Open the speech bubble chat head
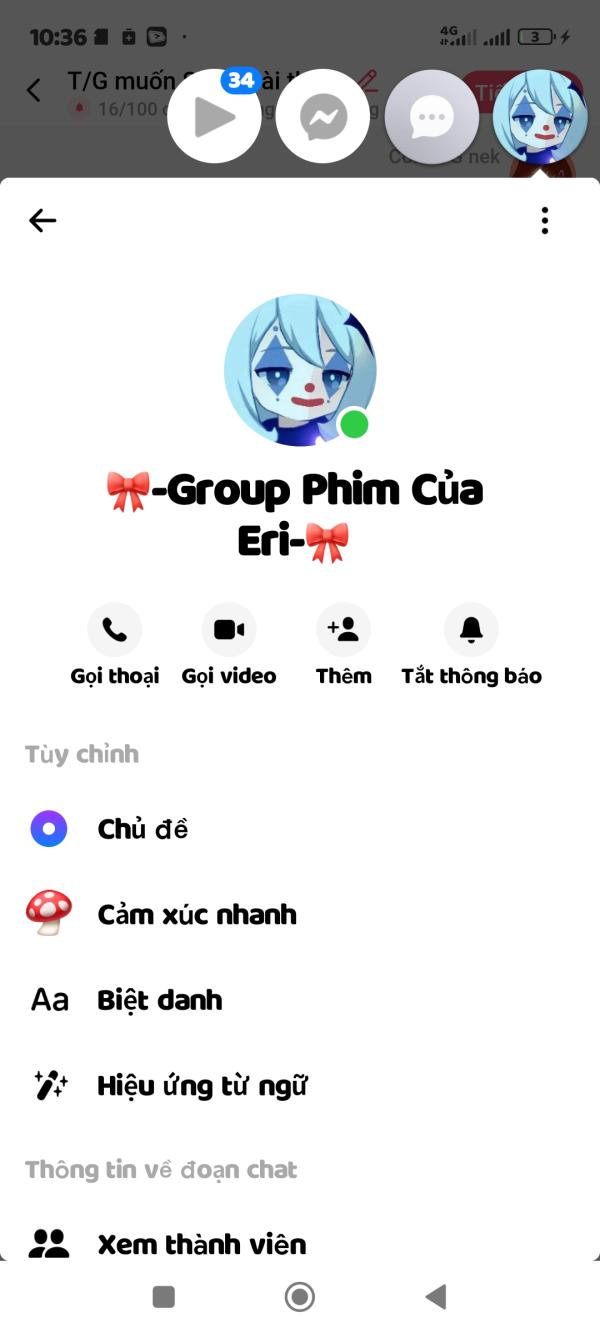Image resolution: width=600 pixels, height=1333 pixels. tap(432, 117)
